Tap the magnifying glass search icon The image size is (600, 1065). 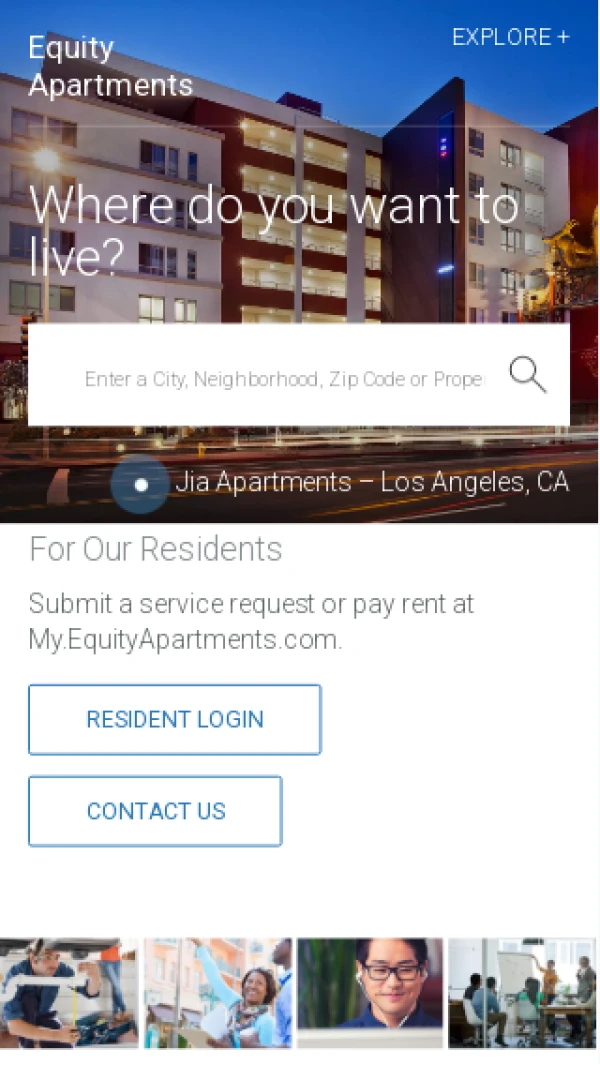pyautogui.click(x=527, y=375)
